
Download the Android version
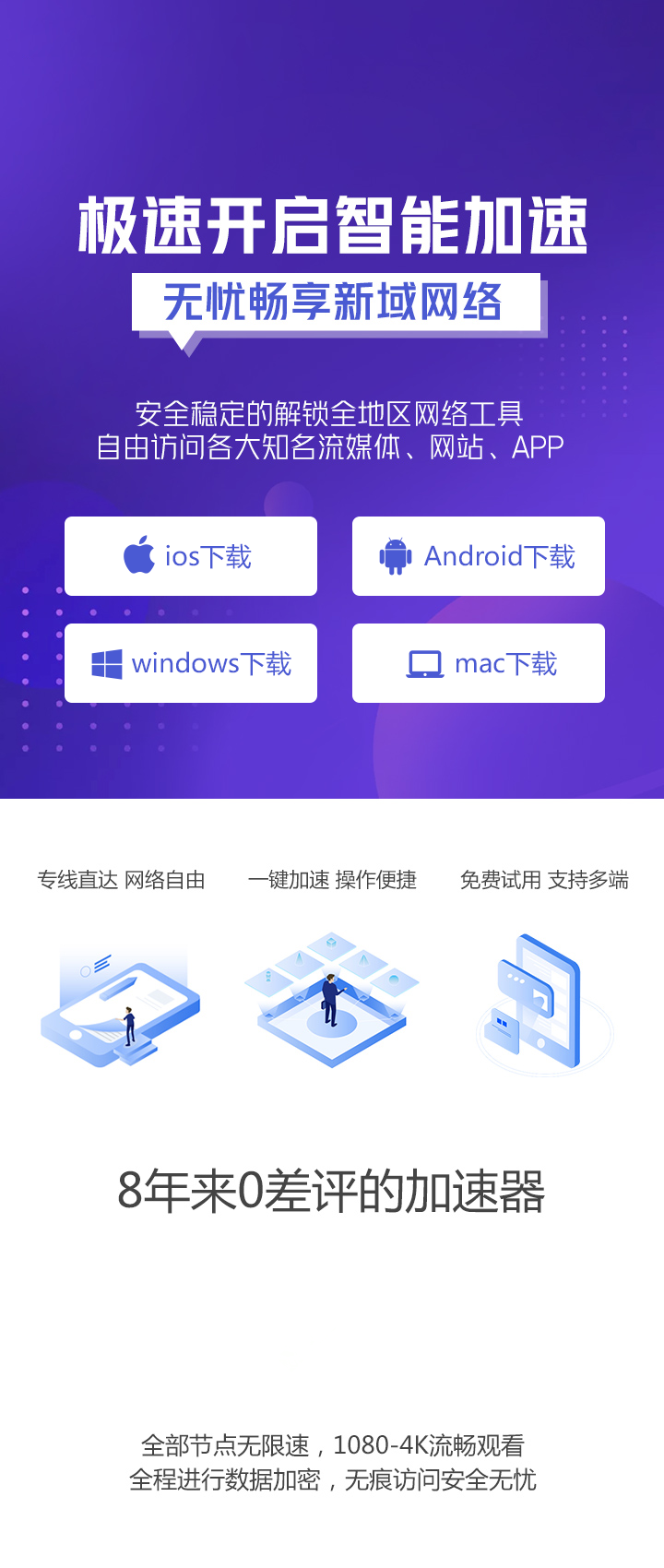point(478,556)
